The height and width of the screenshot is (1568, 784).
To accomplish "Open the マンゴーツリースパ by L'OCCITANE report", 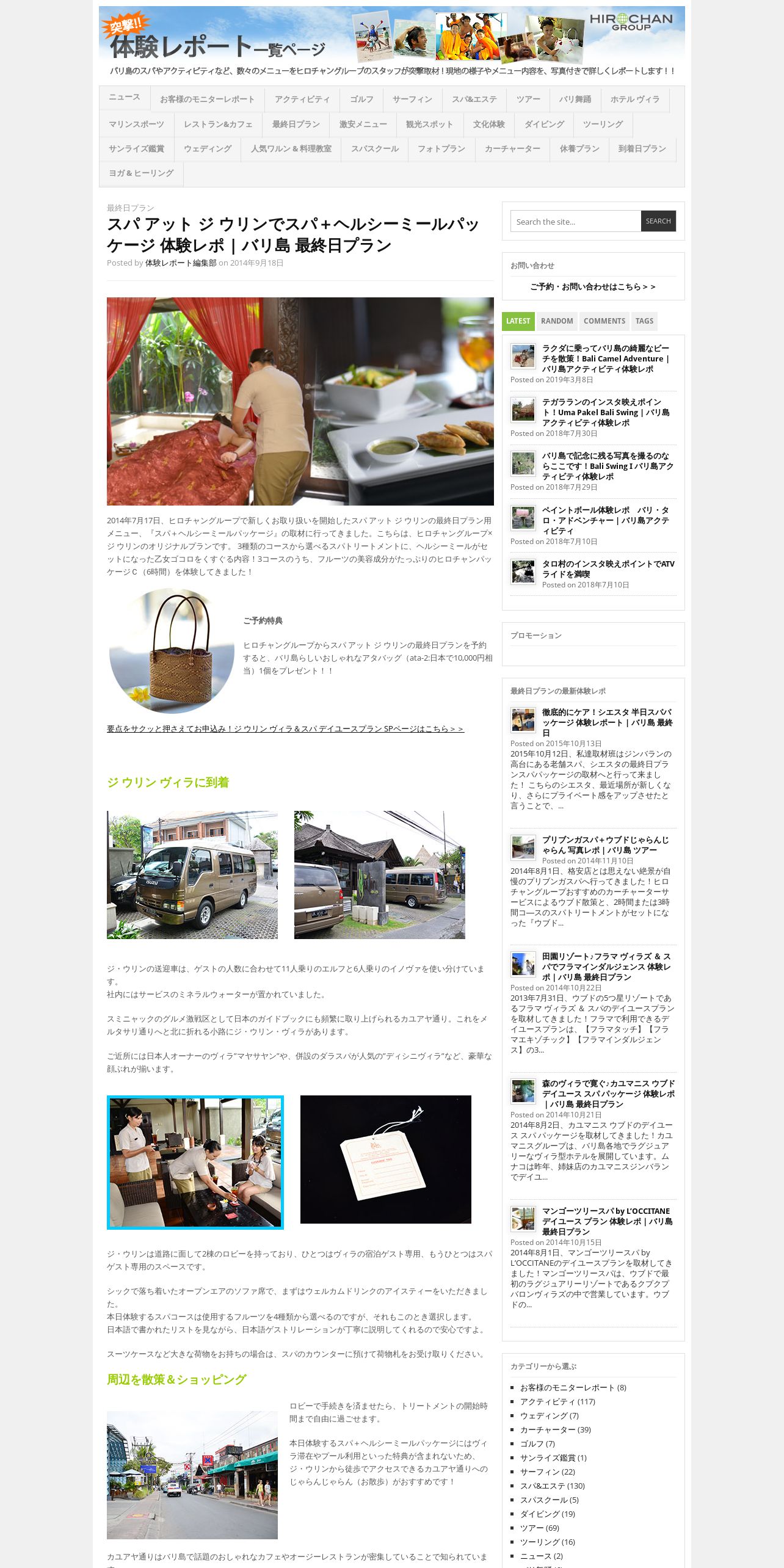I will click(x=608, y=1221).
